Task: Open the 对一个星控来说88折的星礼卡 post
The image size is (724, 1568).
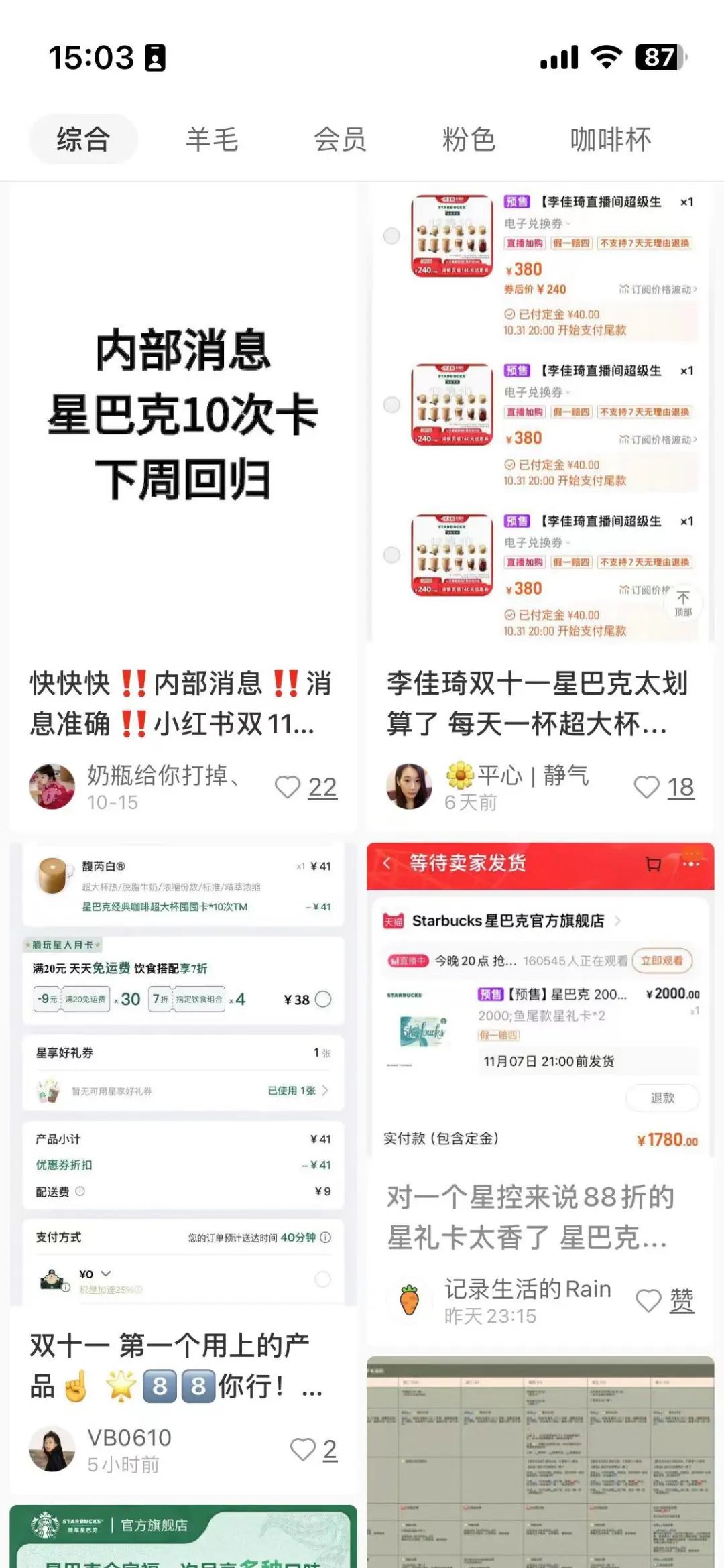Action: tap(540, 1006)
